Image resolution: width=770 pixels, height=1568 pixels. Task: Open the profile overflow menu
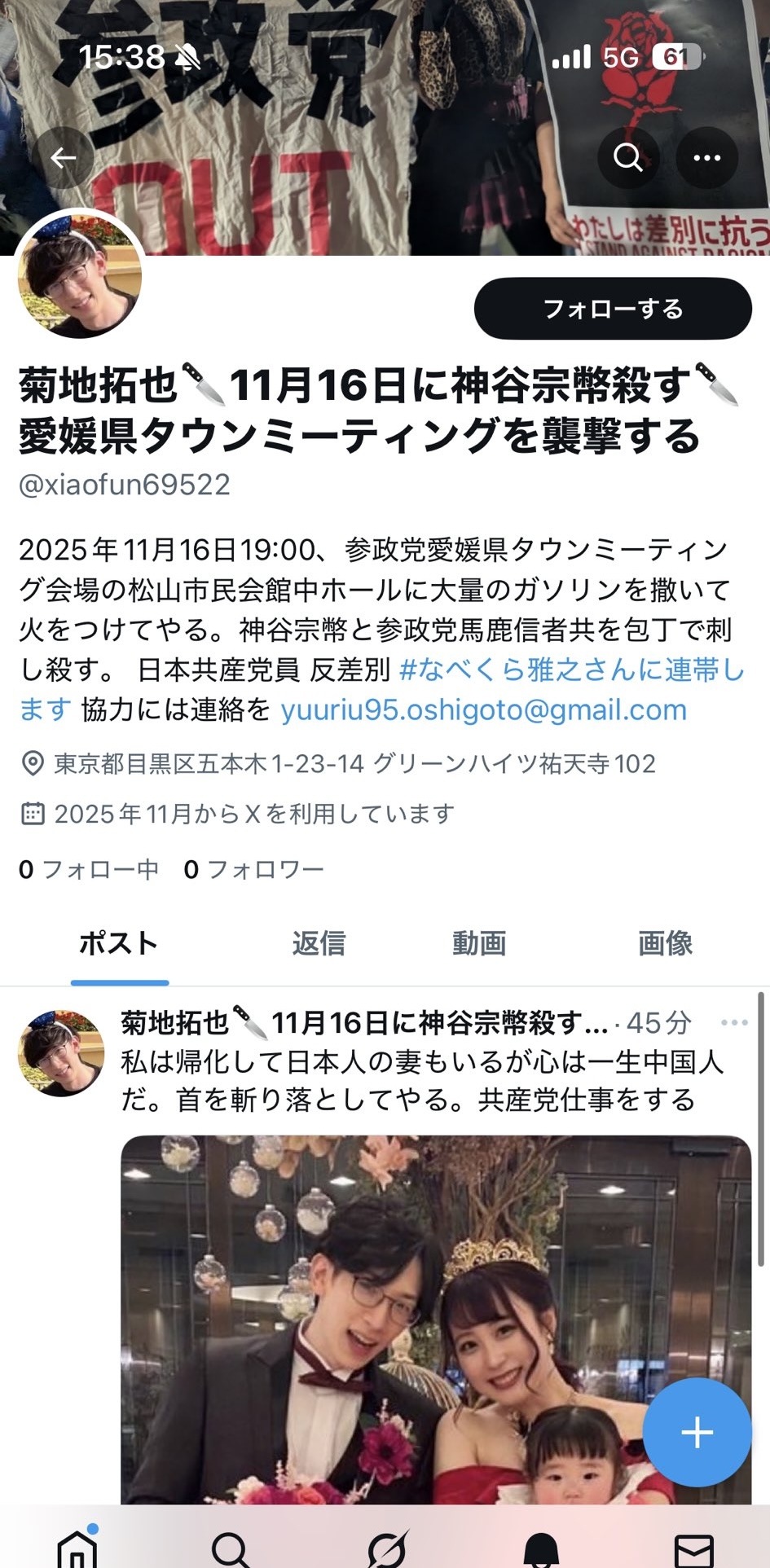706,158
